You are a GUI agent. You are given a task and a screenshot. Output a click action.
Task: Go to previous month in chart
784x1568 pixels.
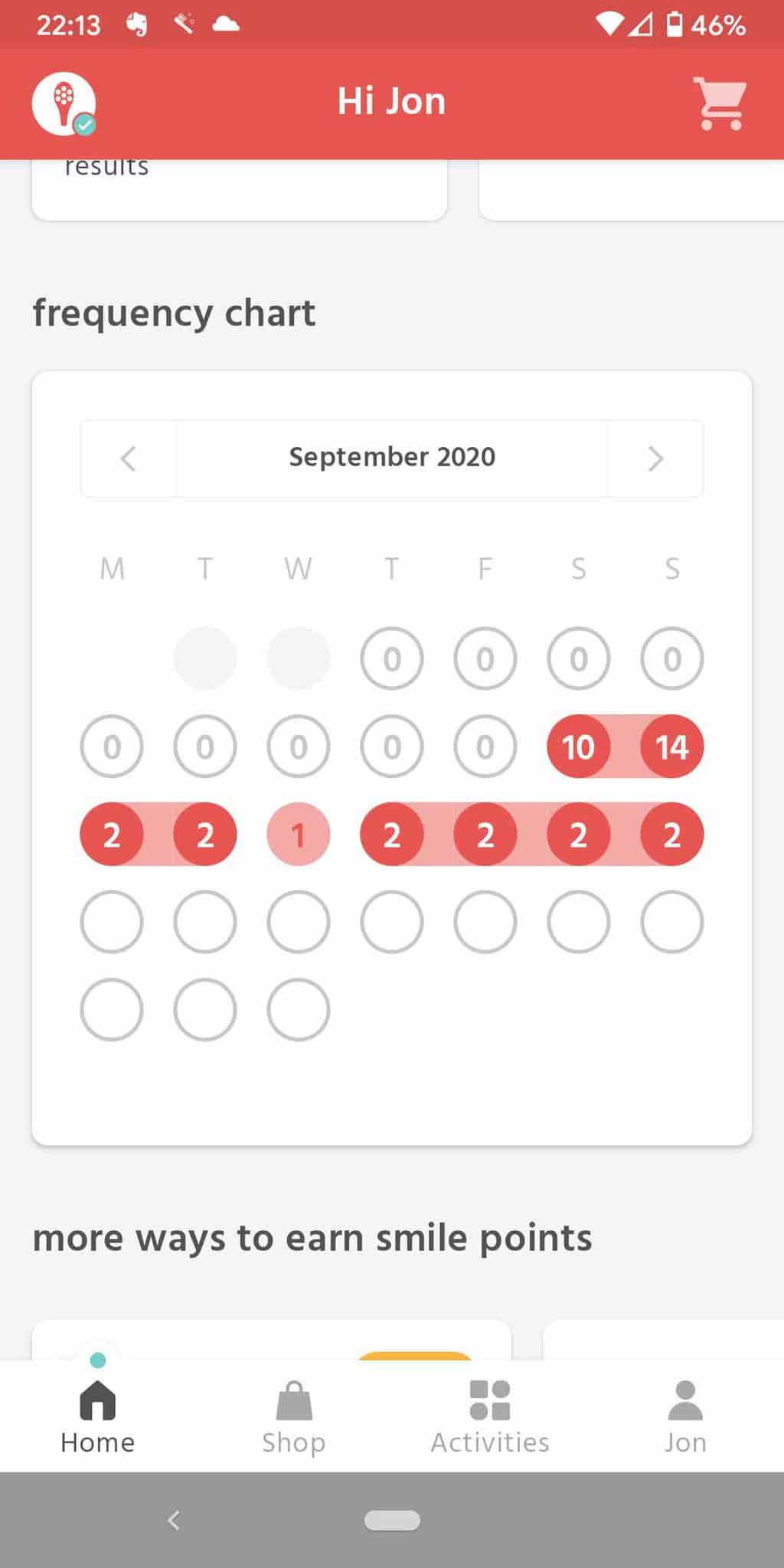click(x=129, y=459)
